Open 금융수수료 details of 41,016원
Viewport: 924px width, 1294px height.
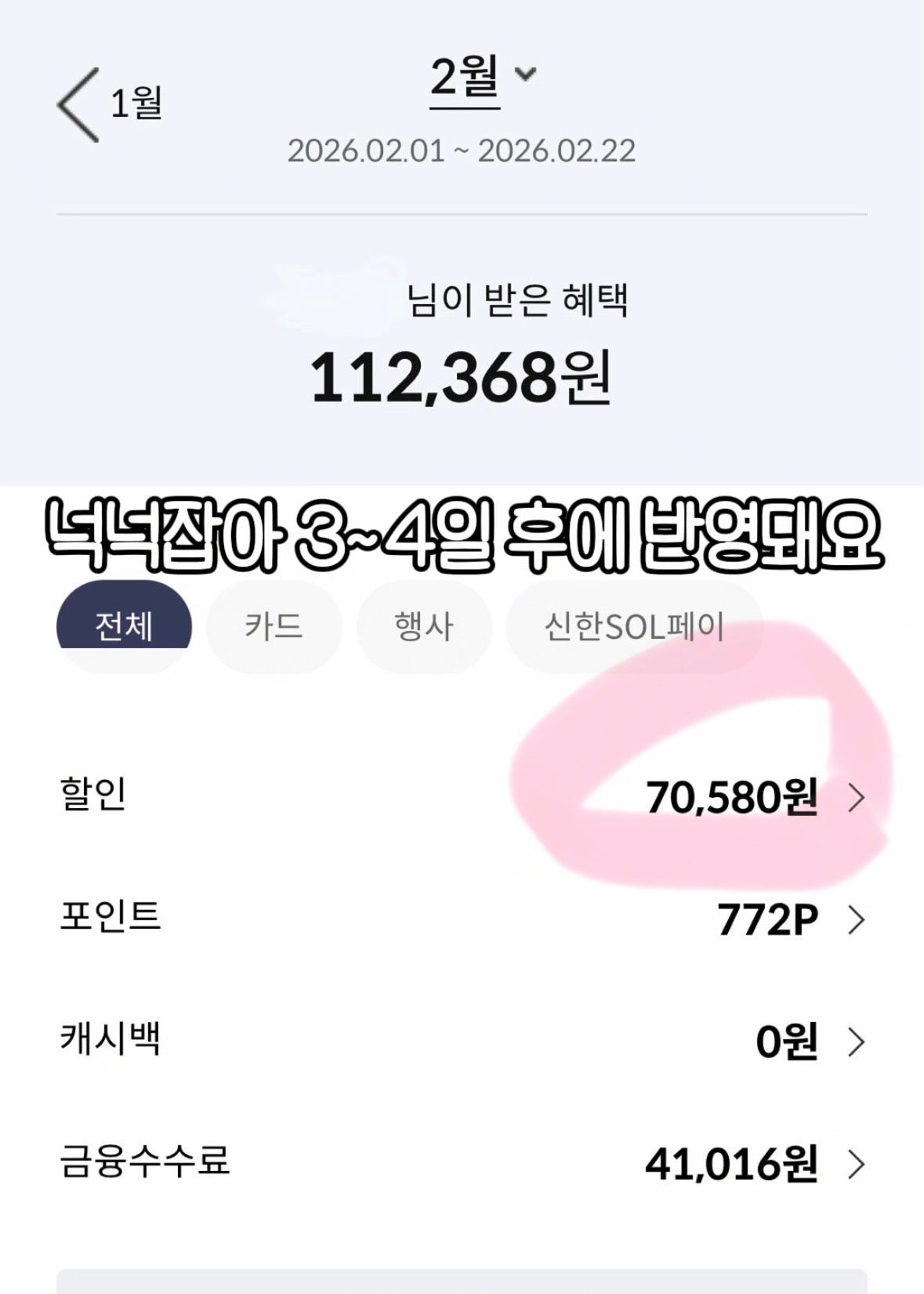tap(752, 1164)
